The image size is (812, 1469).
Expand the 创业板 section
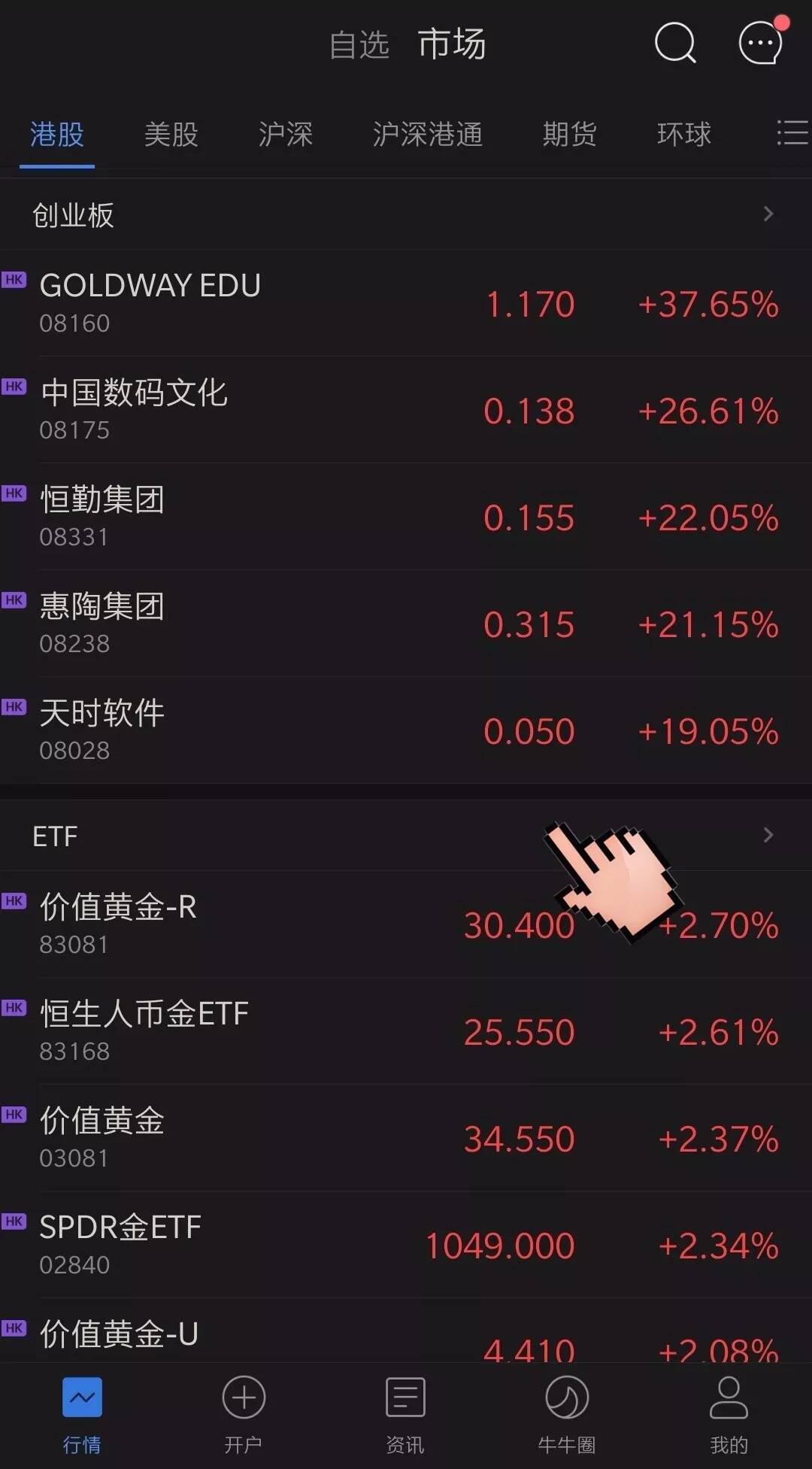pyautogui.click(x=406, y=214)
